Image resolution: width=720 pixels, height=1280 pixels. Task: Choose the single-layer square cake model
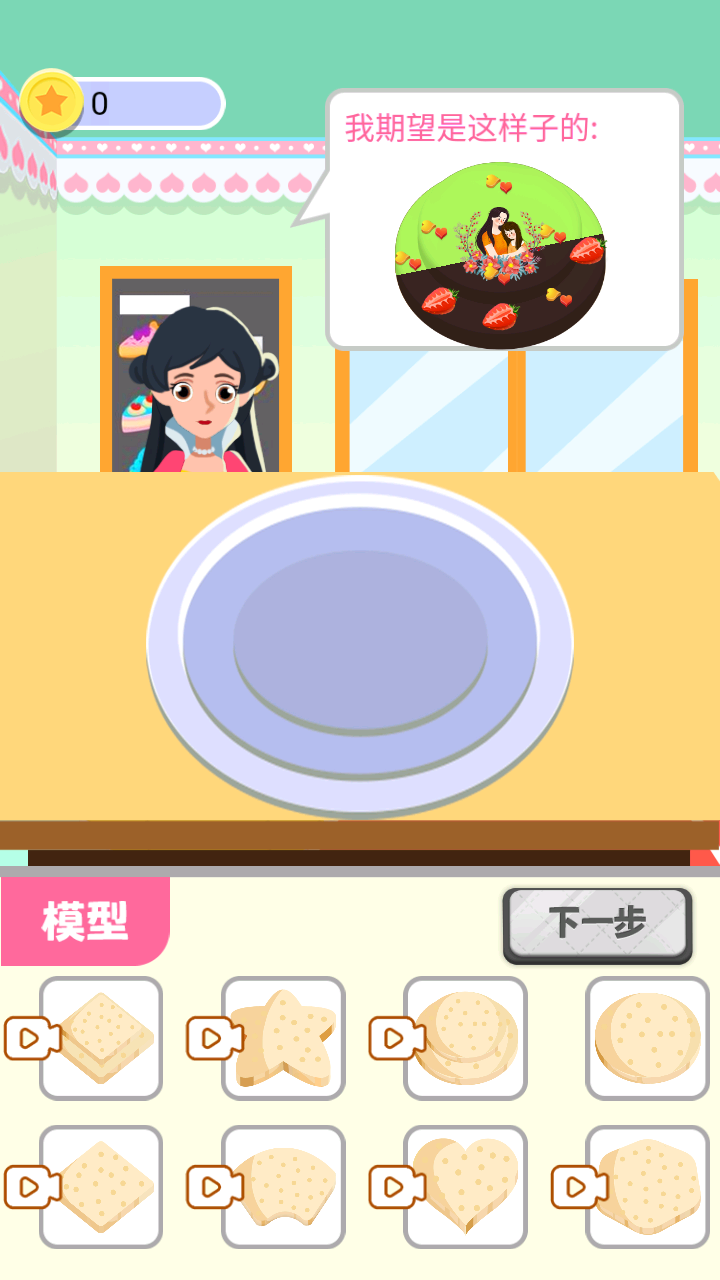(x=101, y=1187)
